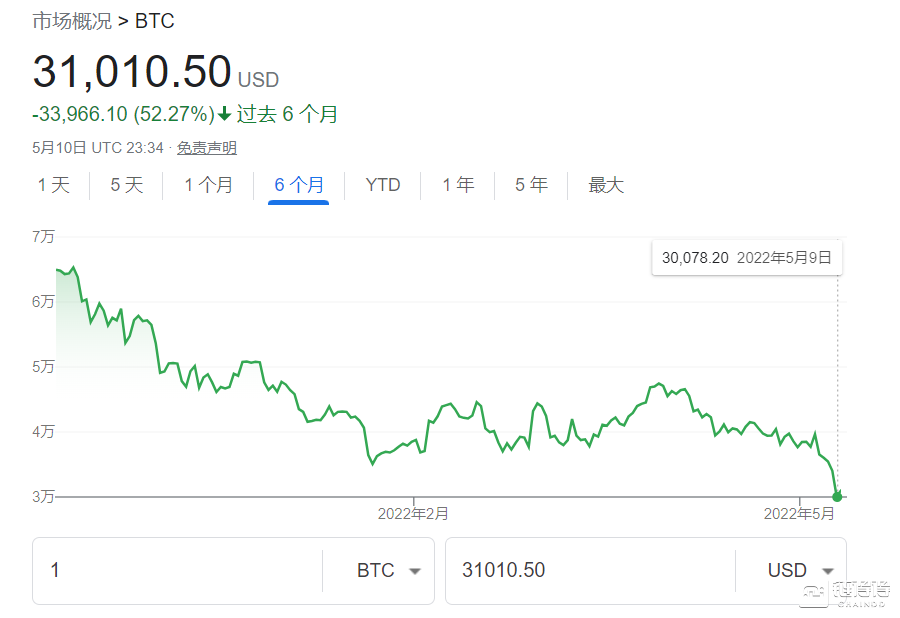This screenshot has height=618, width=900.
Task: Show the 最大 chart range
Action: [606, 185]
